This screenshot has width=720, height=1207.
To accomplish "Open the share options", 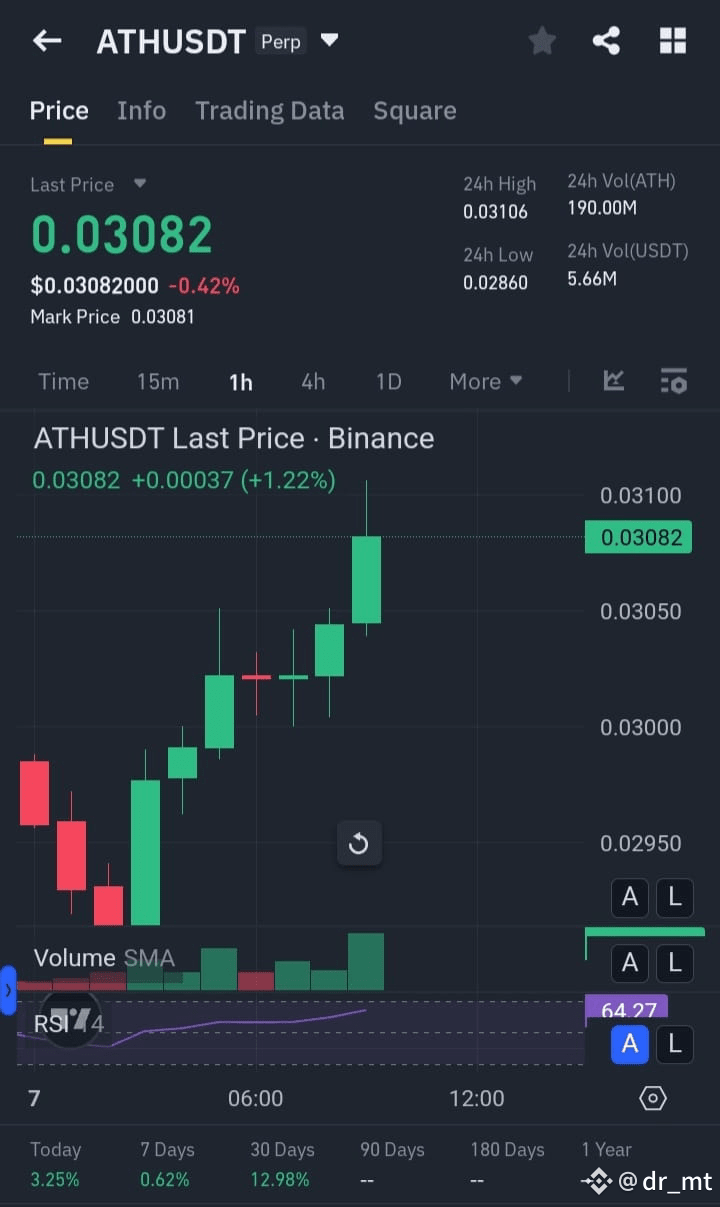I will (605, 41).
